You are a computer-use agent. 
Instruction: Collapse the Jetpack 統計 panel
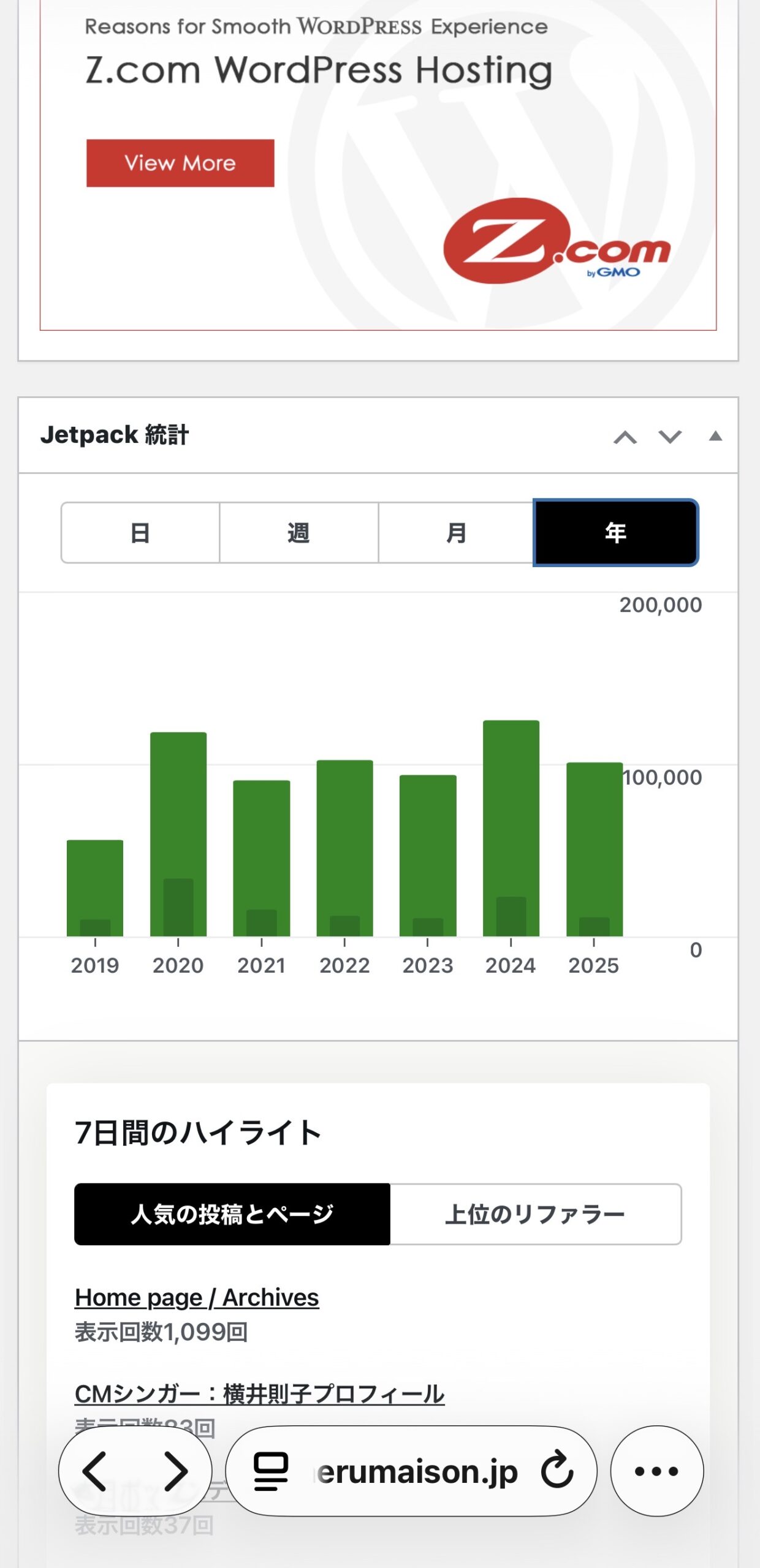(x=715, y=437)
